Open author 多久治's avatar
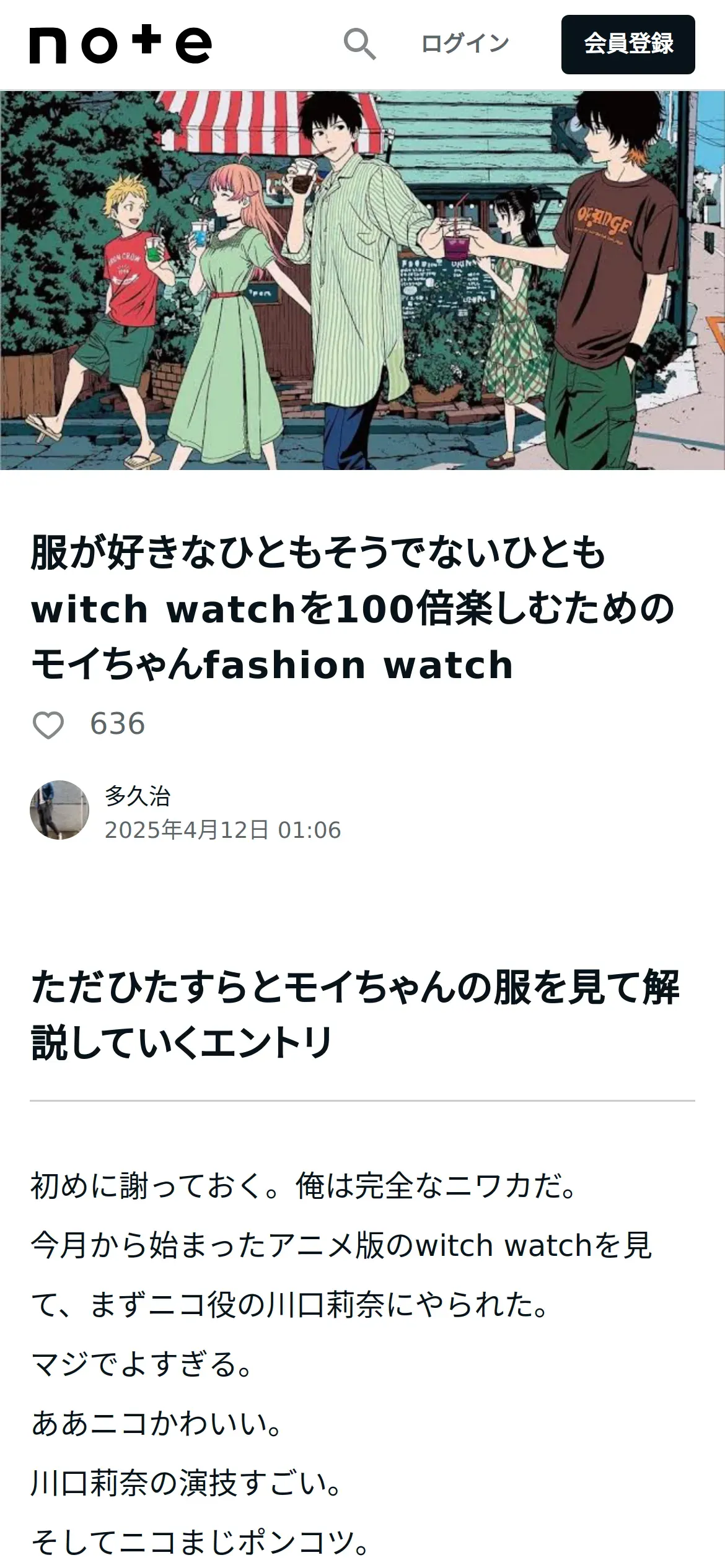Image resolution: width=725 pixels, height=1568 pixels. (x=59, y=810)
